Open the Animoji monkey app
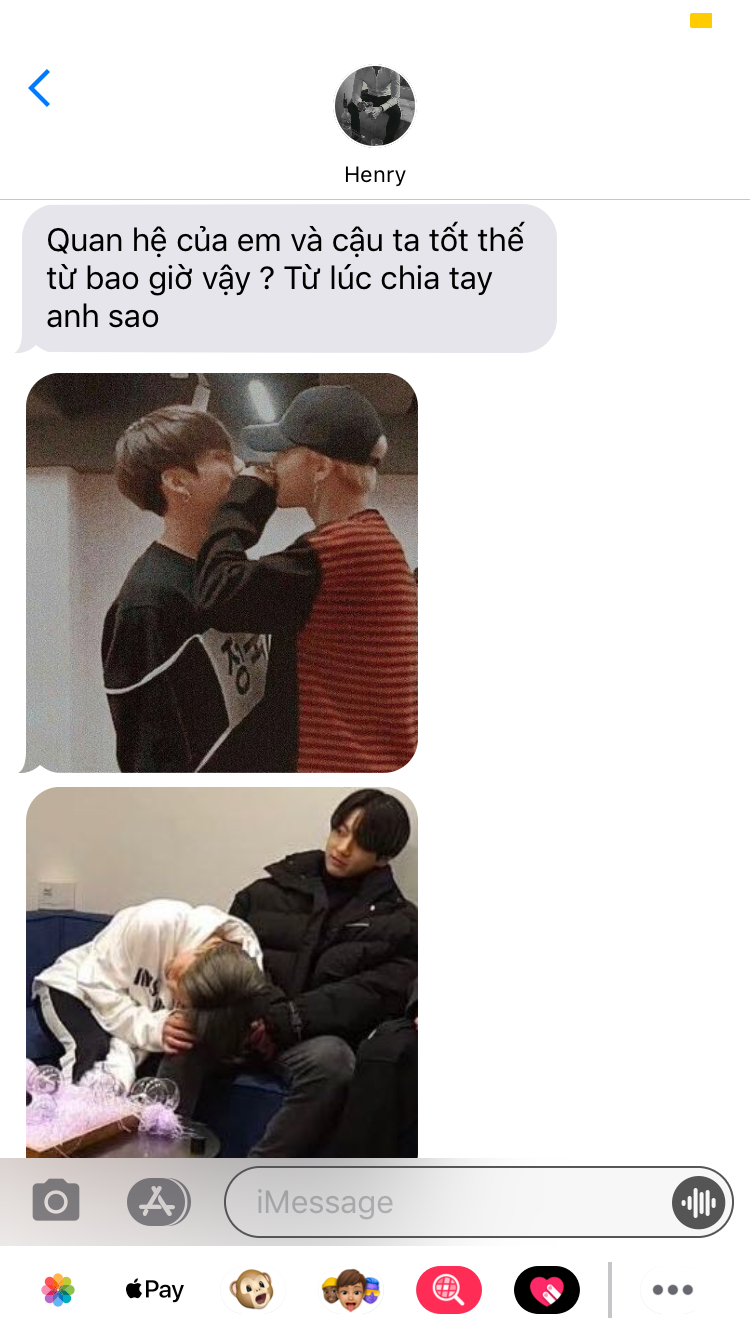Image resolution: width=750 pixels, height=1334 pixels. coord(251,1290)
